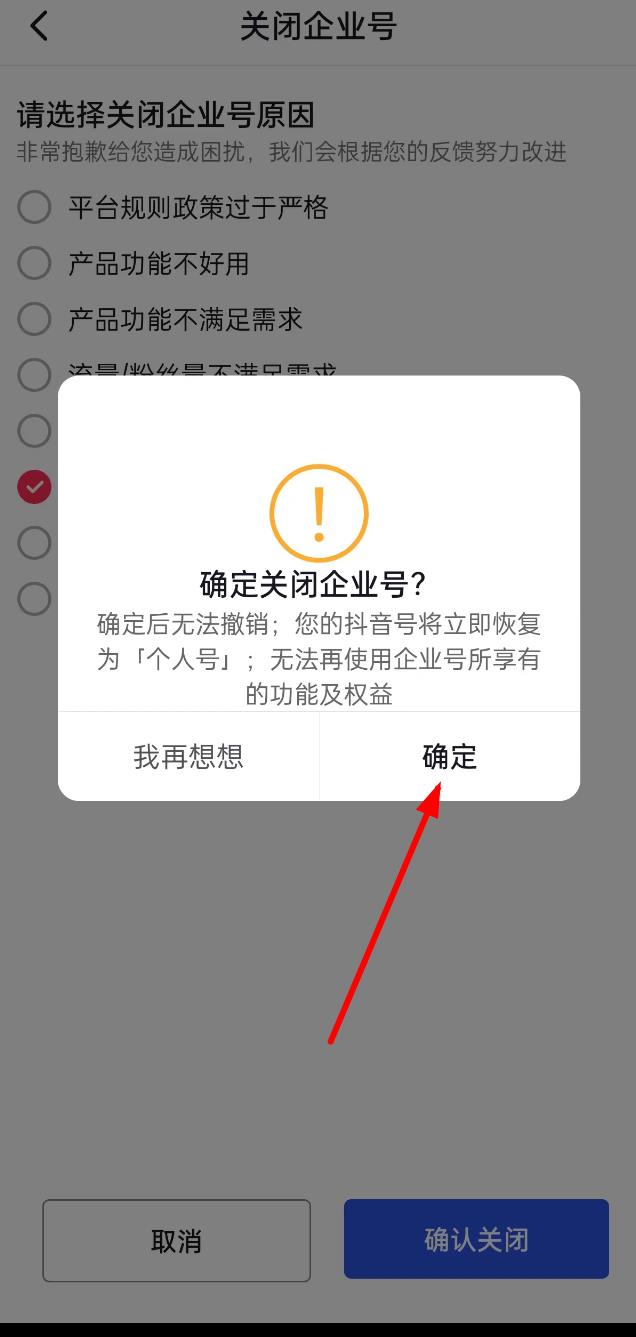Tap the 取消 button at the bottom
This screenshot has width=636, height=1337.
tap(176, 1241)
